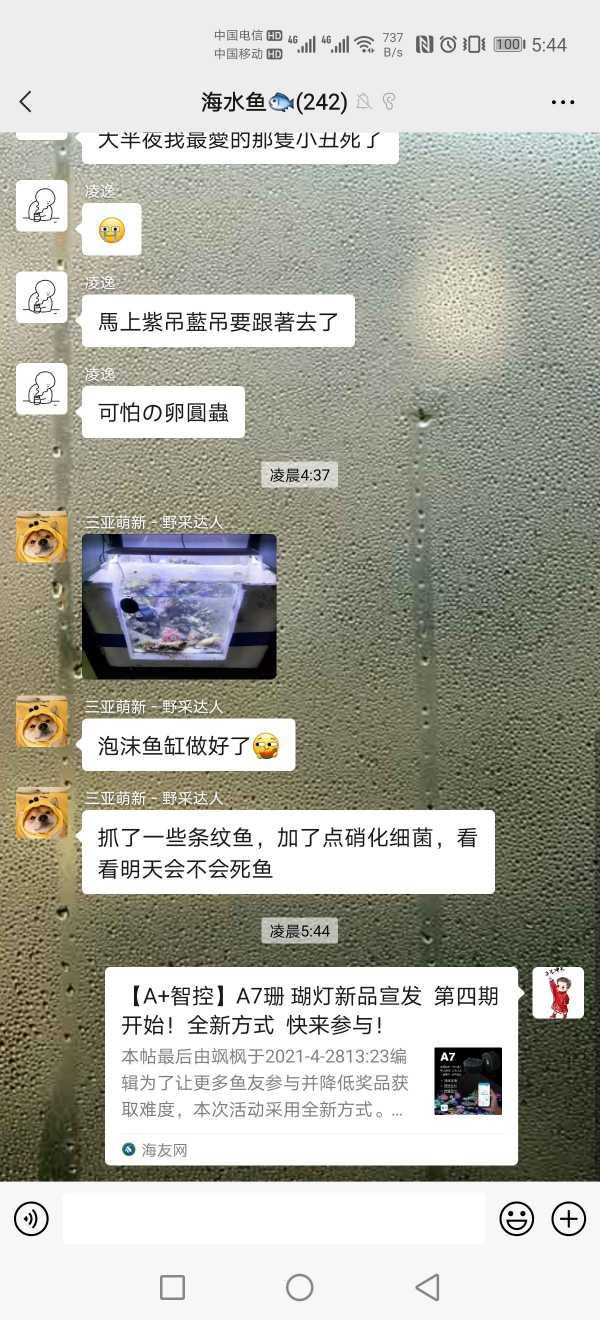Open the plus attachments panel

[569, 1218]
